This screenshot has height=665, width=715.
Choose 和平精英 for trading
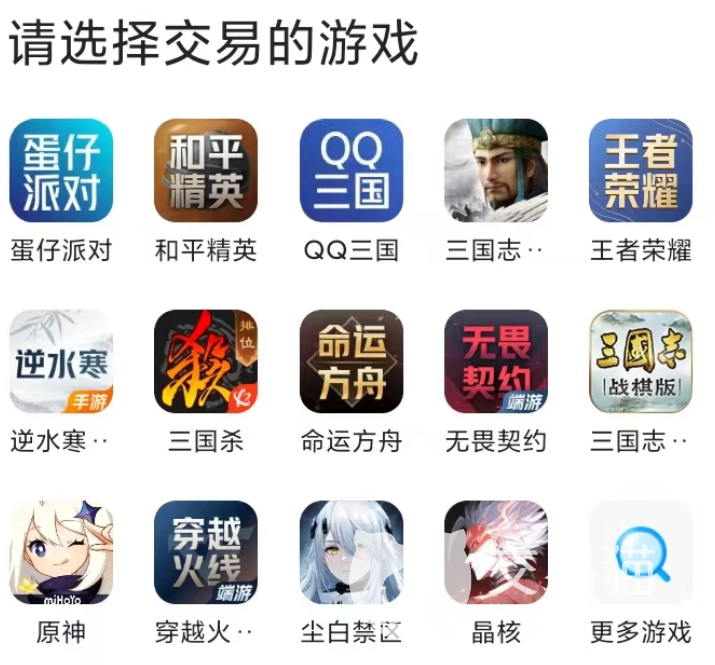point(206,171)
